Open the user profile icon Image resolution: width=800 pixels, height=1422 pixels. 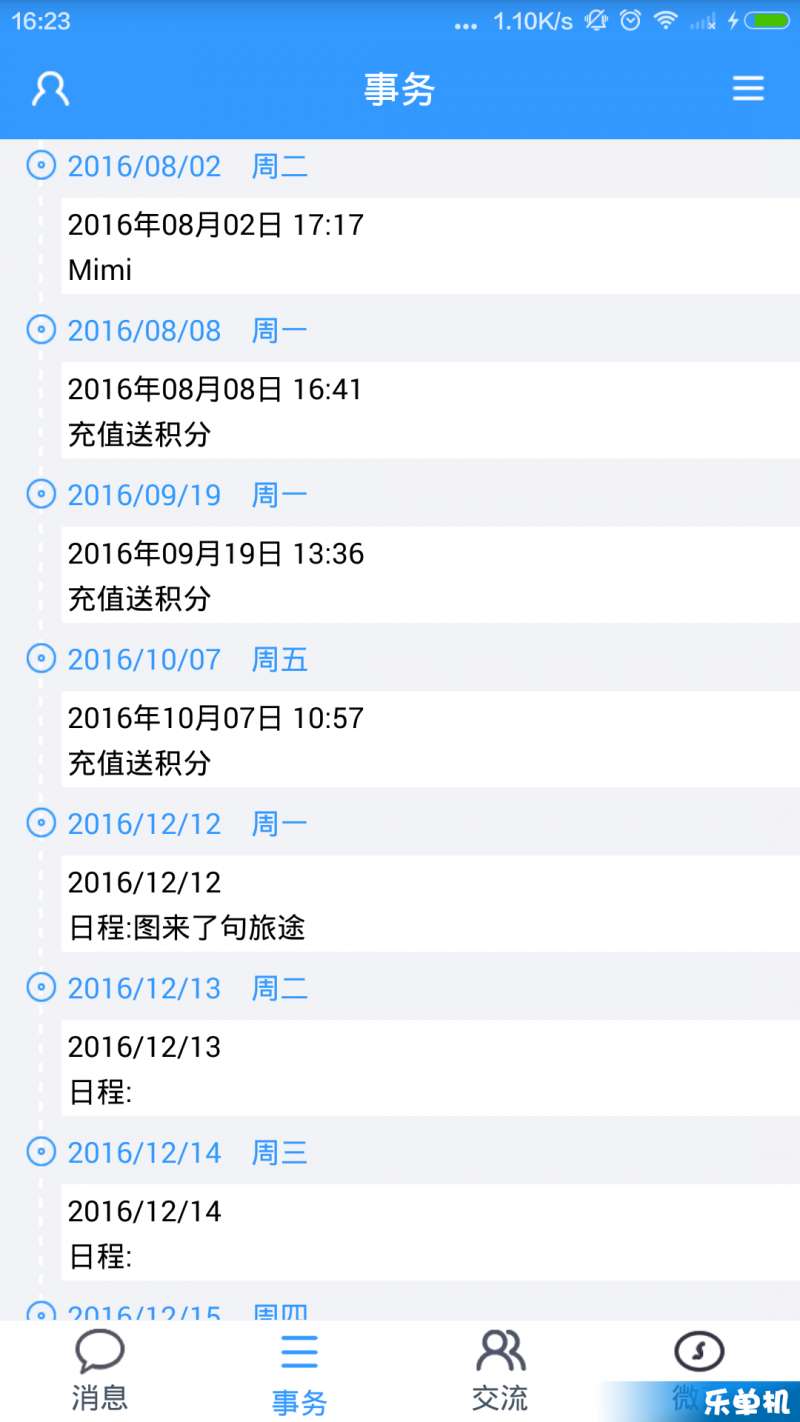[50, 89]
